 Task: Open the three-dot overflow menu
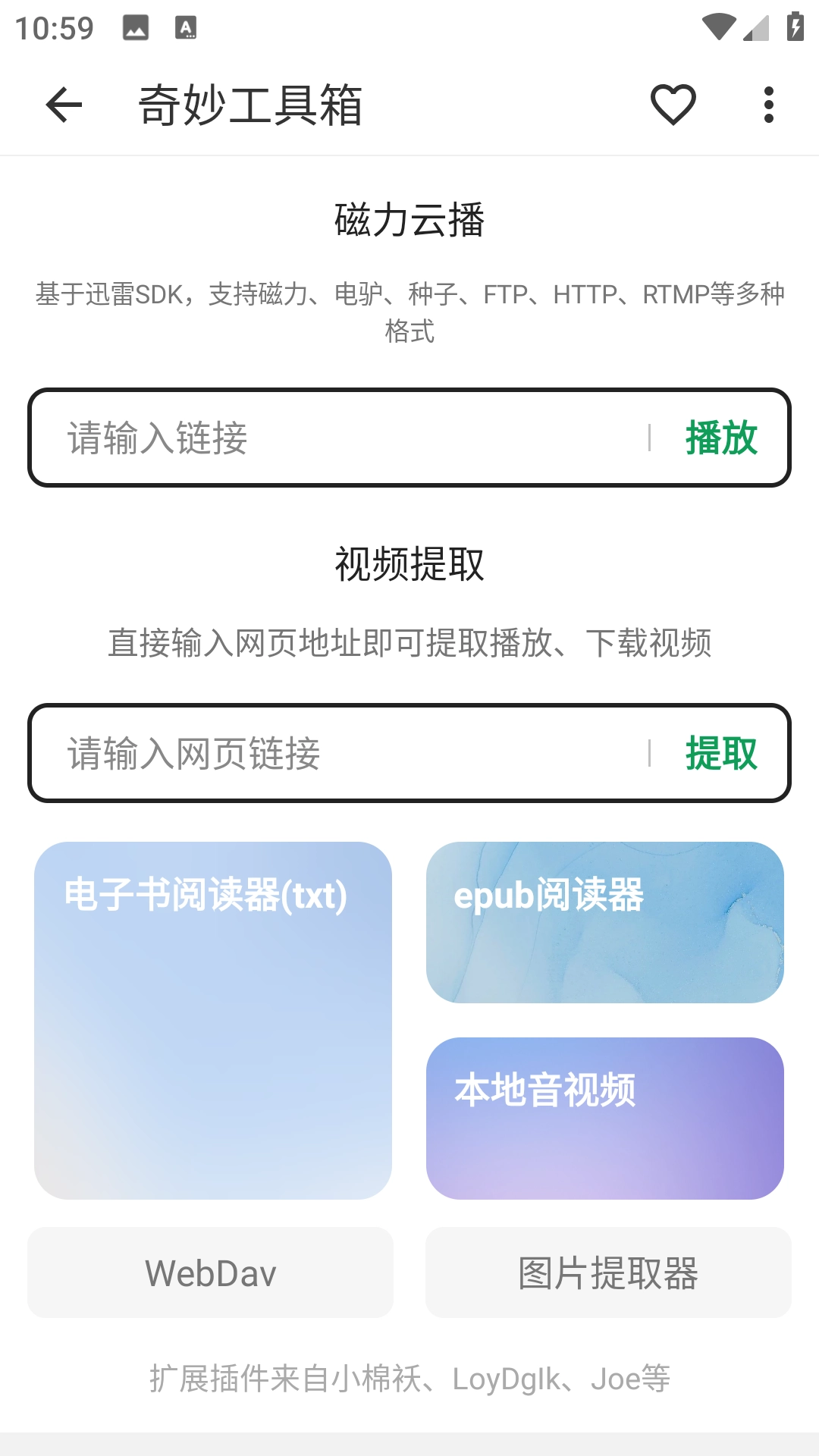point(769,104)
